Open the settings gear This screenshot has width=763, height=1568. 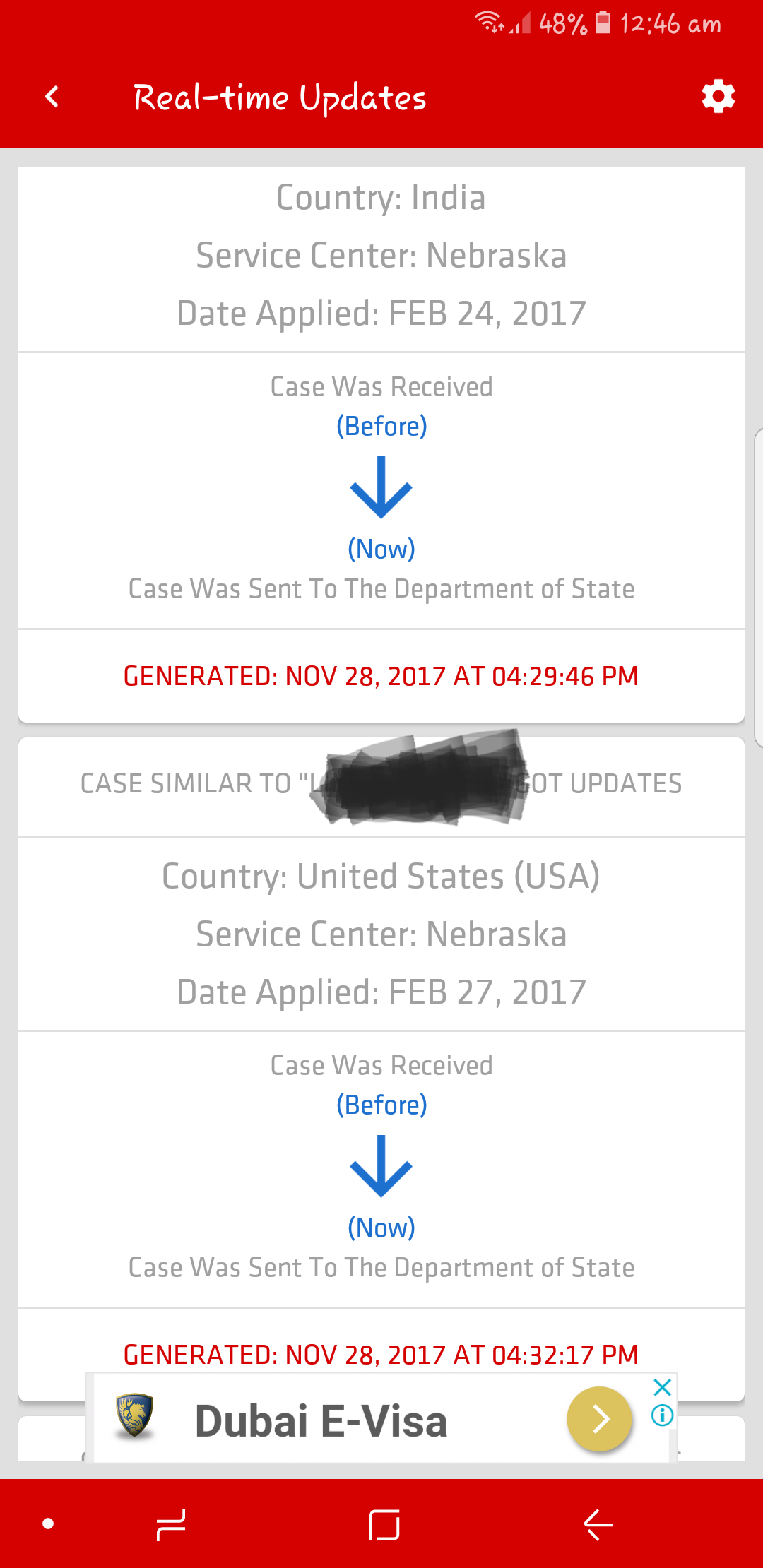coord(718,97)
